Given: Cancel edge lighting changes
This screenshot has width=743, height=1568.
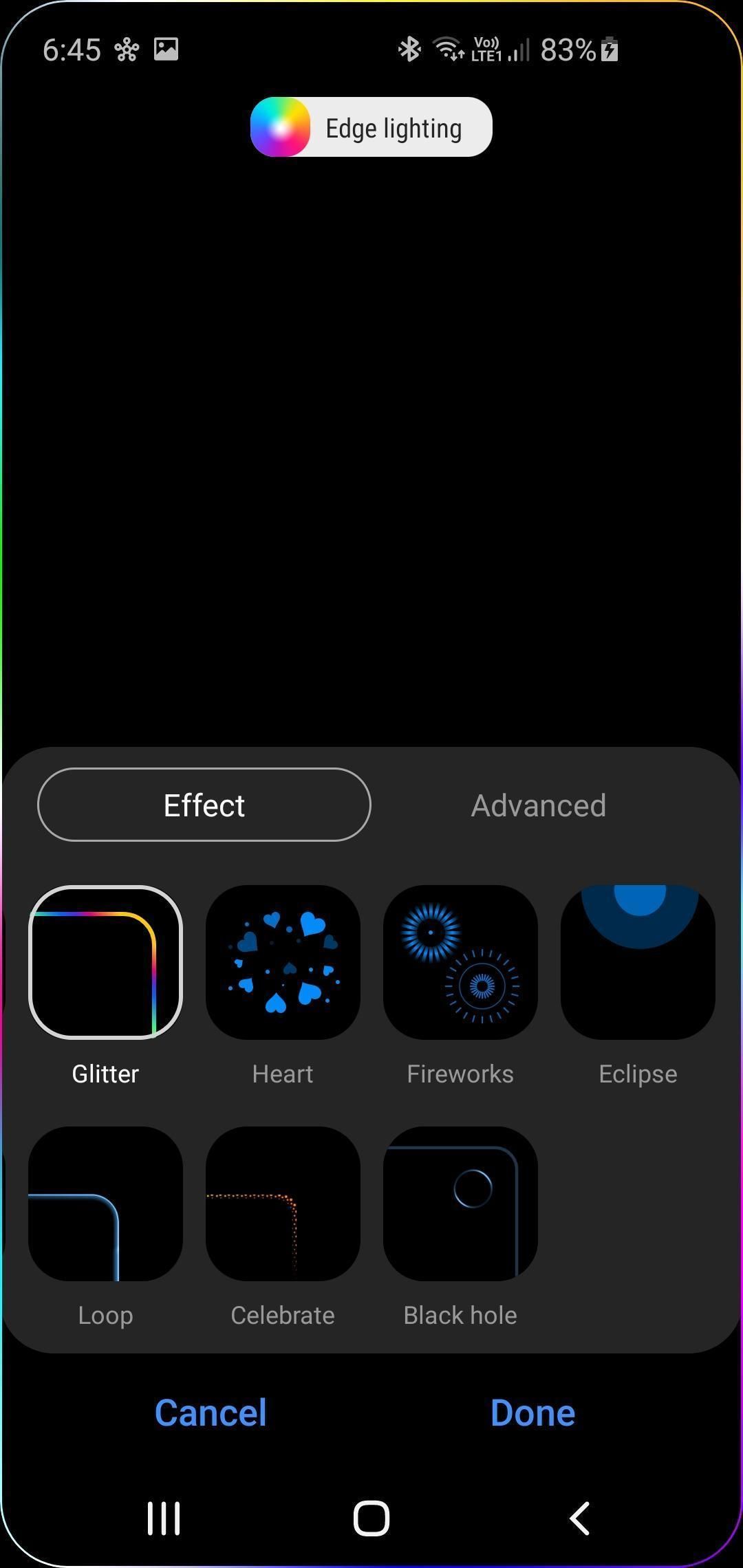Looking at the screenshot, I should [211, 1412].
